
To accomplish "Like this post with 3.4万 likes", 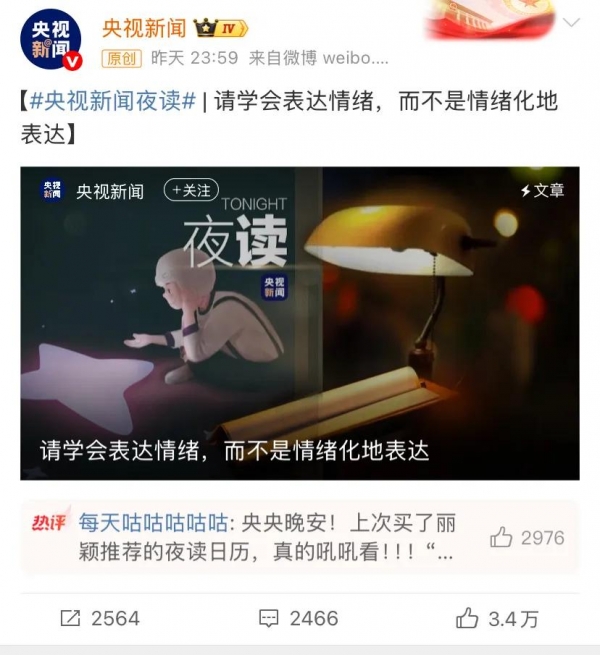I will tap(497, 618).
